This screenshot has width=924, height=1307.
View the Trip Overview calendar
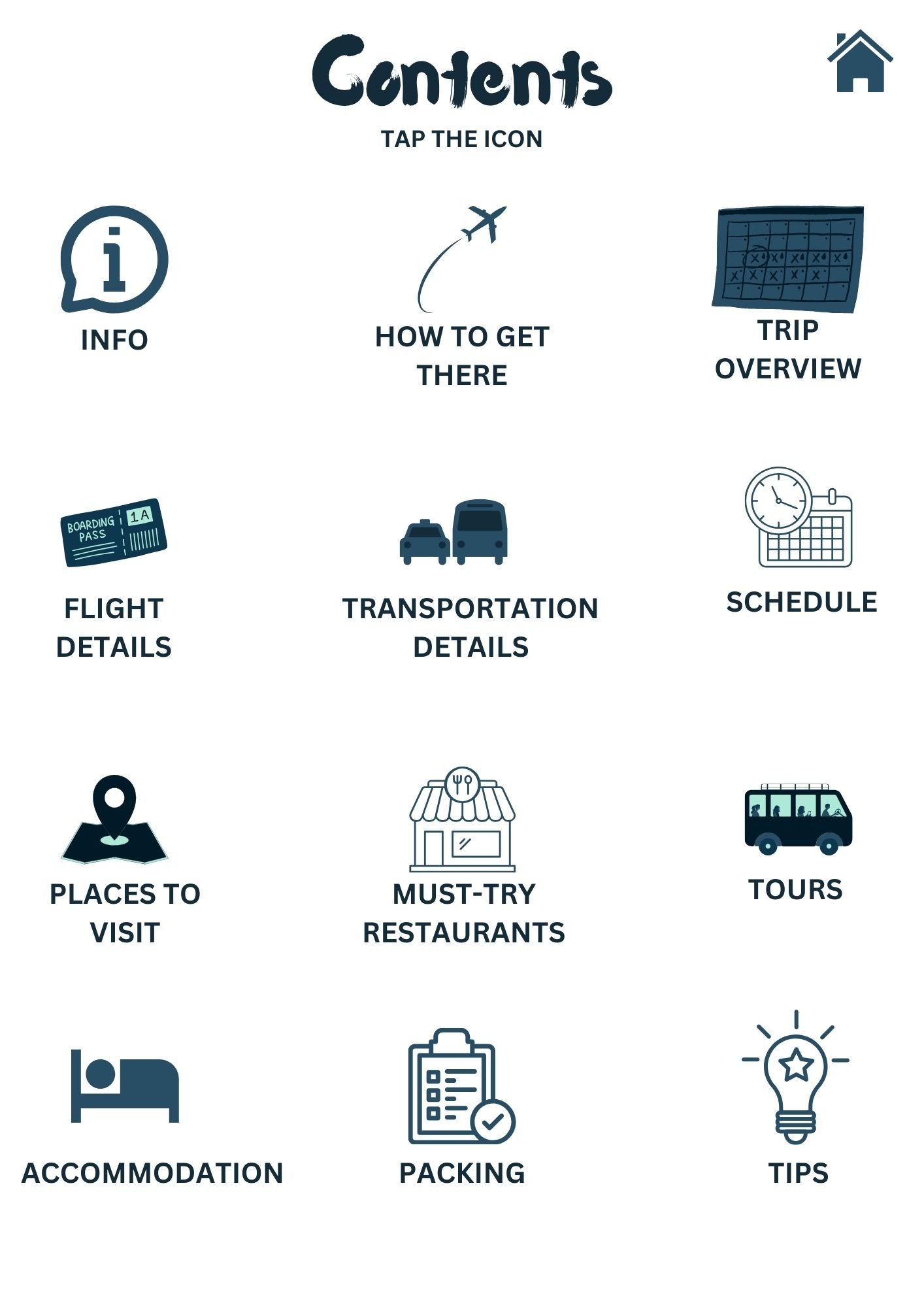click(788, 259)
